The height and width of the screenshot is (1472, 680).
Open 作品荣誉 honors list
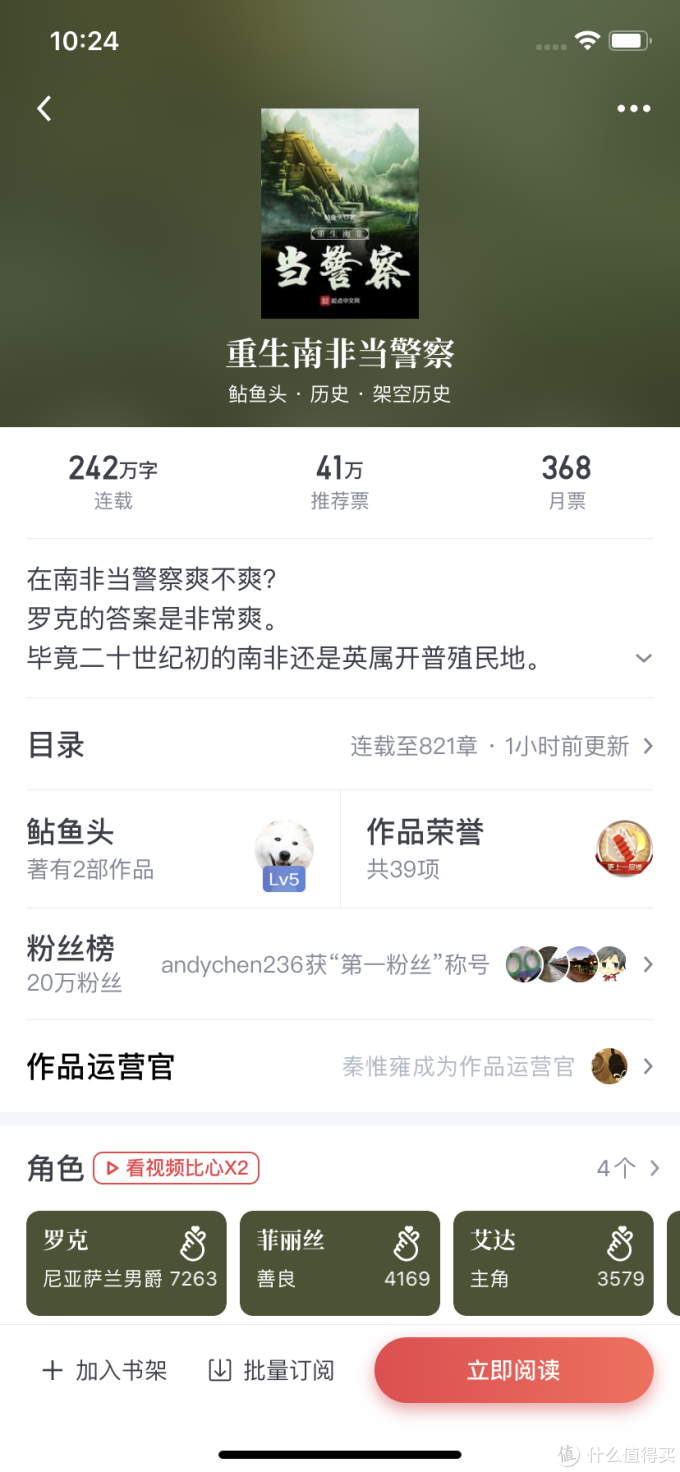508,849
